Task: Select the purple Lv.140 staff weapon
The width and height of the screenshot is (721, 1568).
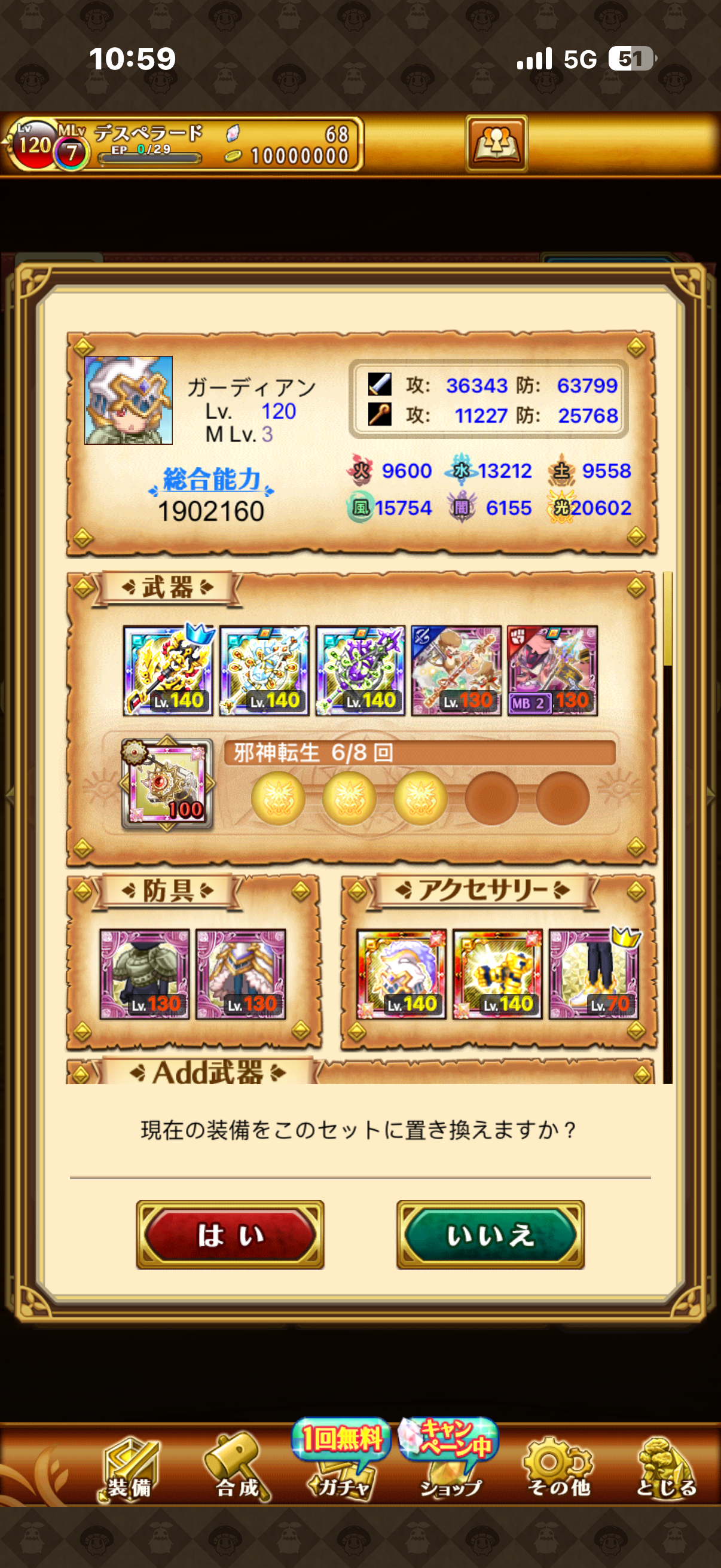Action: pyautogui.click(x=360, y=670)
